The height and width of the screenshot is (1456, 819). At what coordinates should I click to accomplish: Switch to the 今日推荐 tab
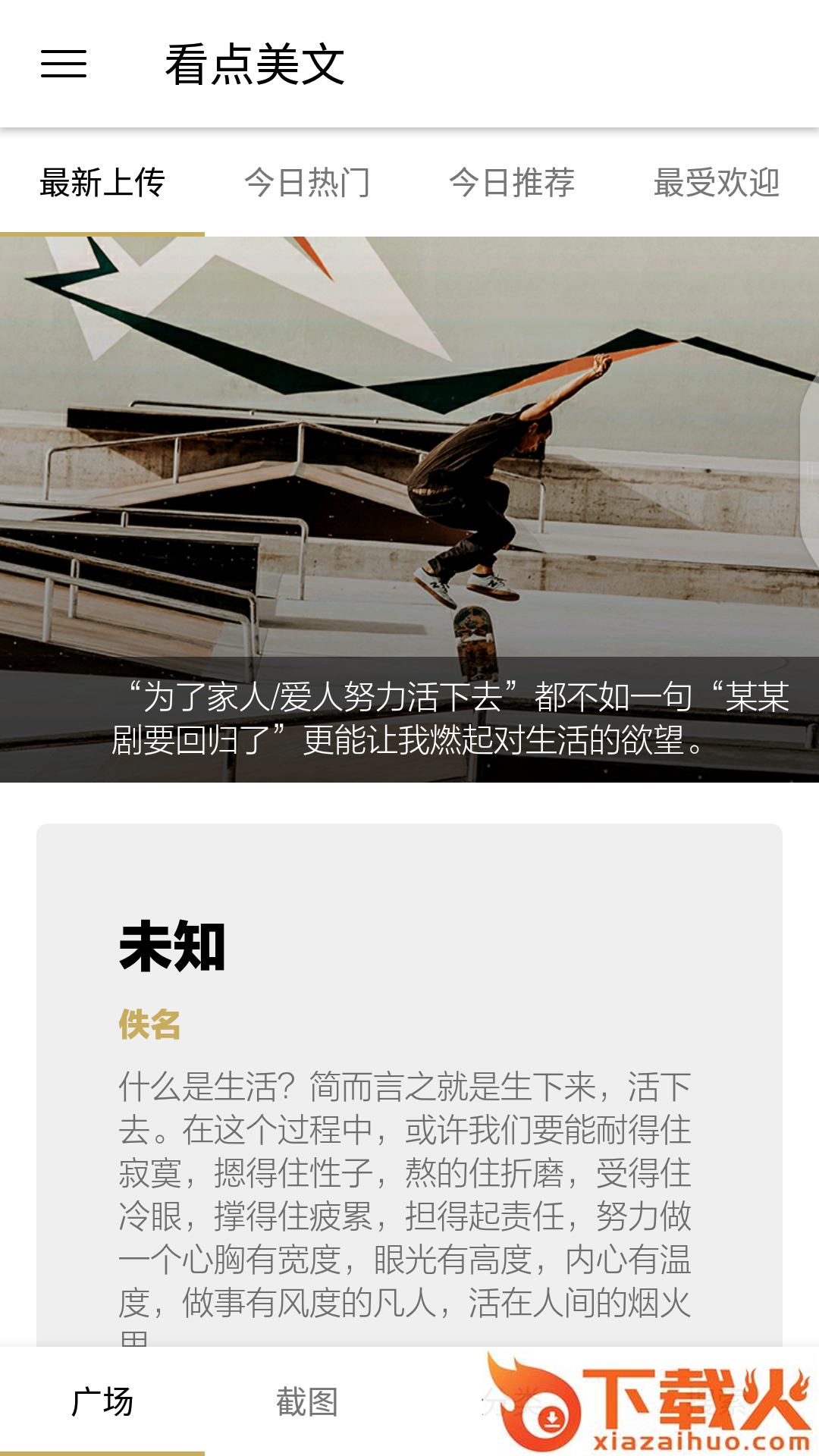point(512,183)
